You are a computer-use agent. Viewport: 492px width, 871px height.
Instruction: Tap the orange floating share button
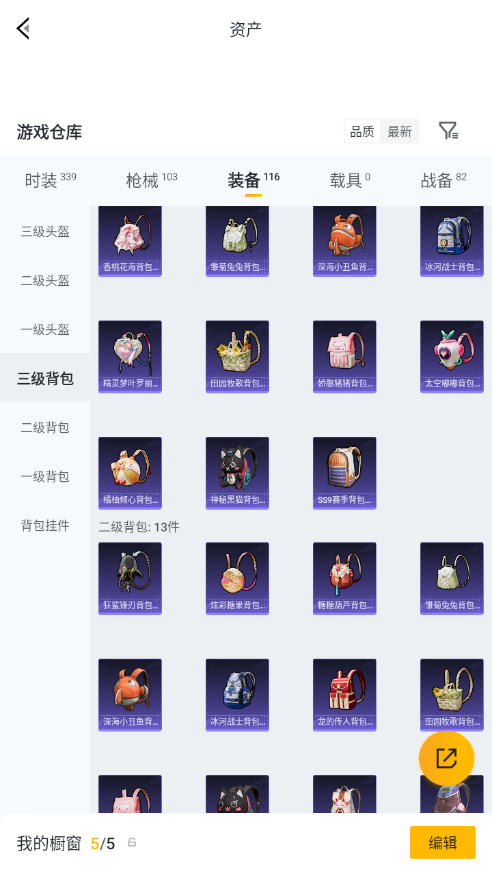(446, 758)
